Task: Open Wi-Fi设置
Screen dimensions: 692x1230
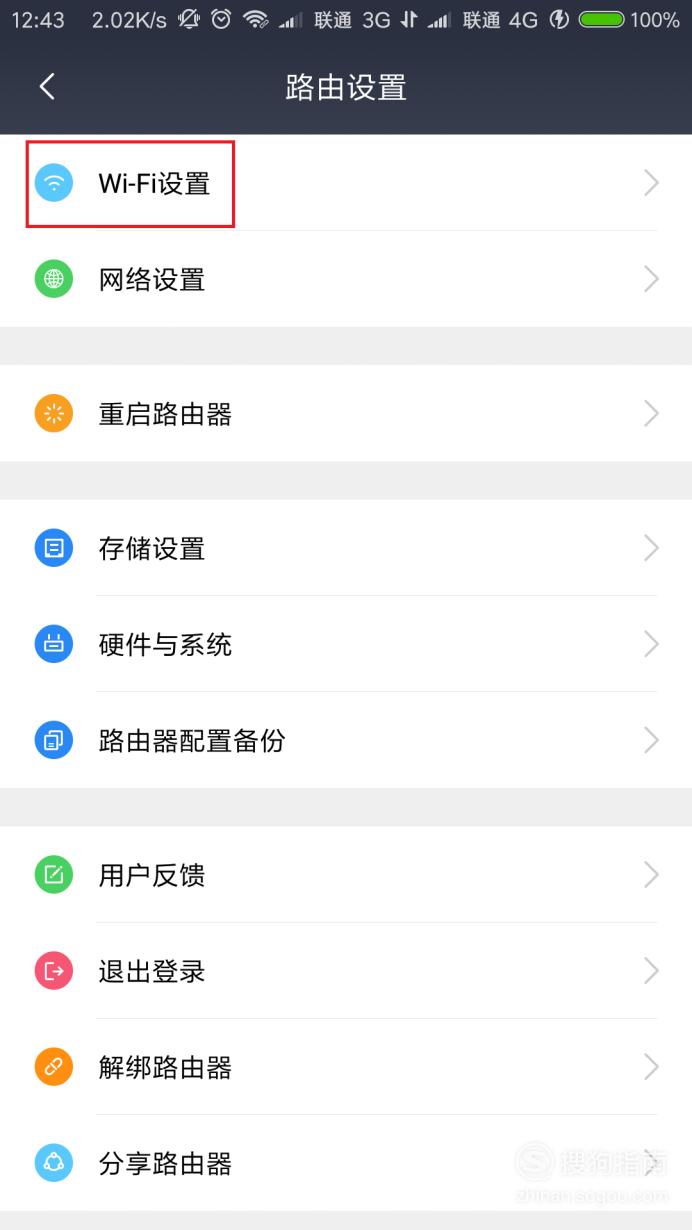Action: click(x=346, y=183)
